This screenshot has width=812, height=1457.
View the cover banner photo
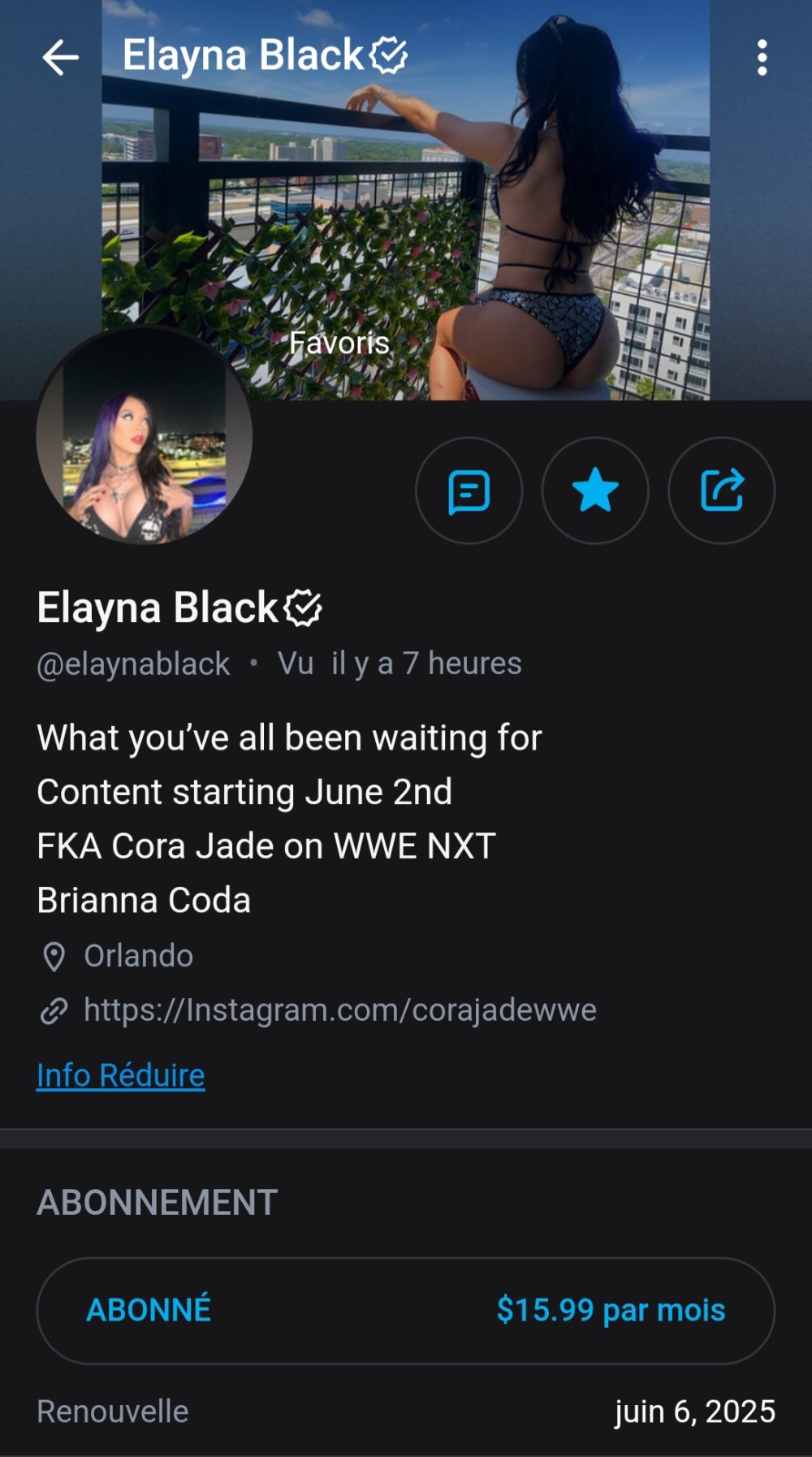pos(406,203)
